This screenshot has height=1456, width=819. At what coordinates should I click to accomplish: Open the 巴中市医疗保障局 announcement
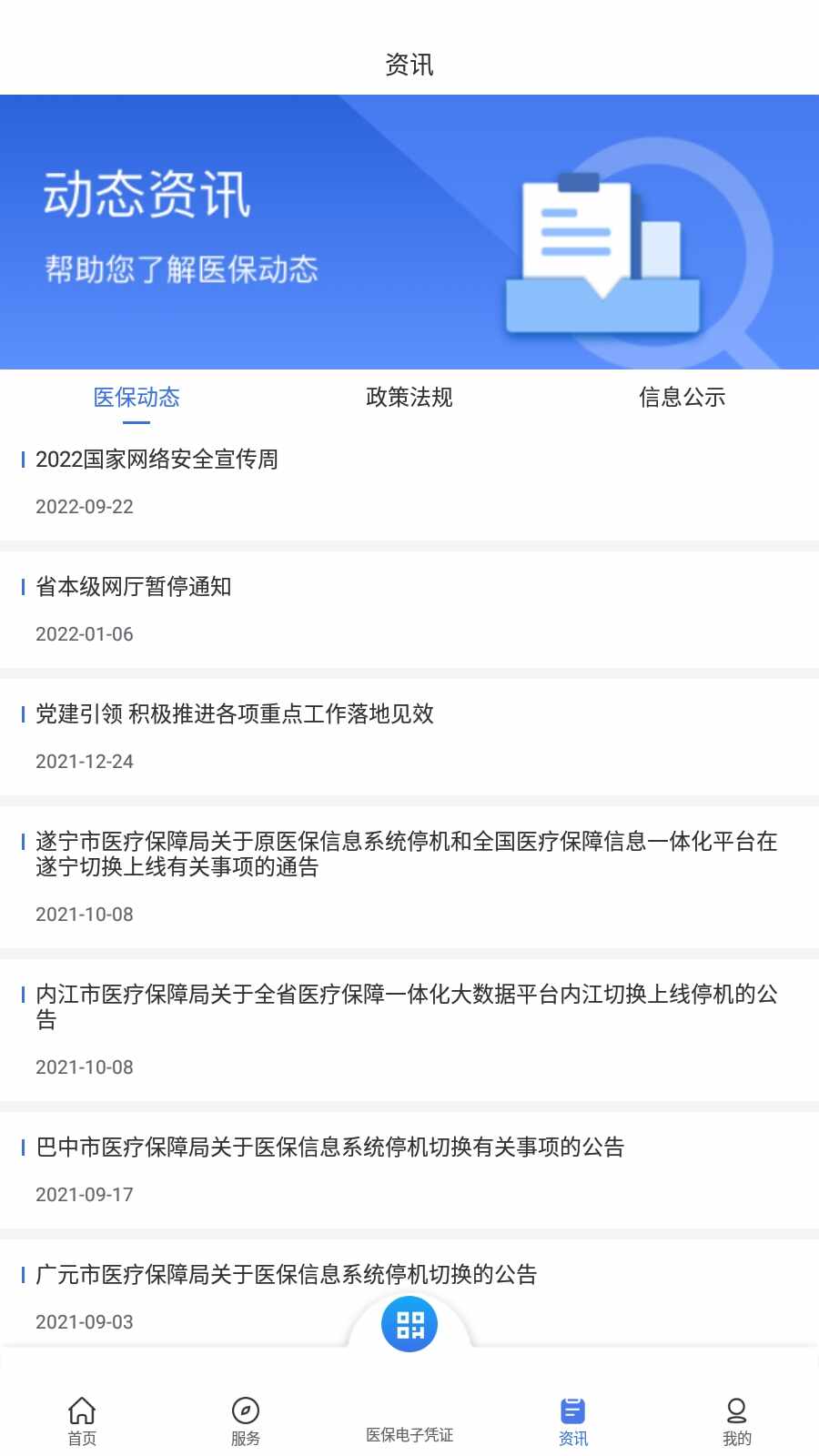tap(329, 1148)
